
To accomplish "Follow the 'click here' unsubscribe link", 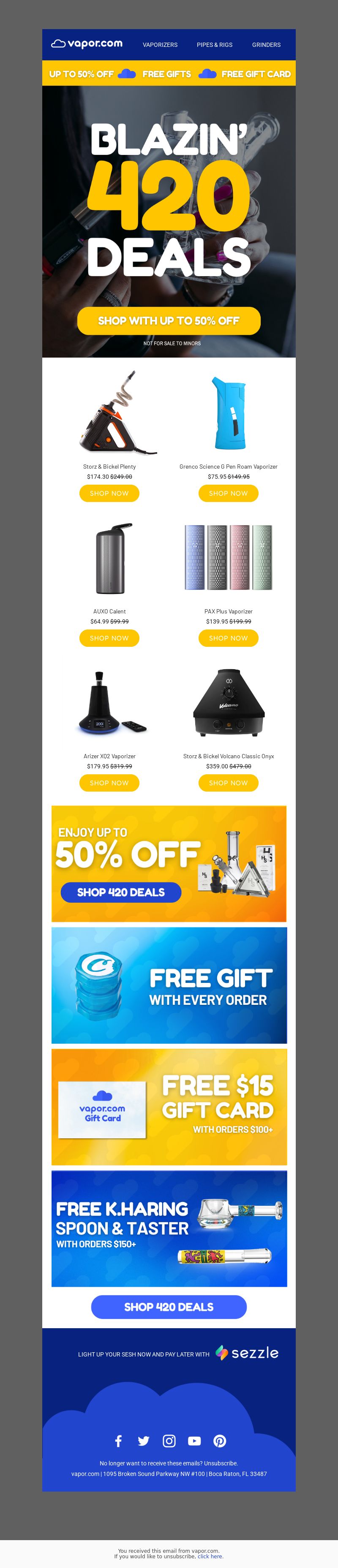I will 210,1557.
